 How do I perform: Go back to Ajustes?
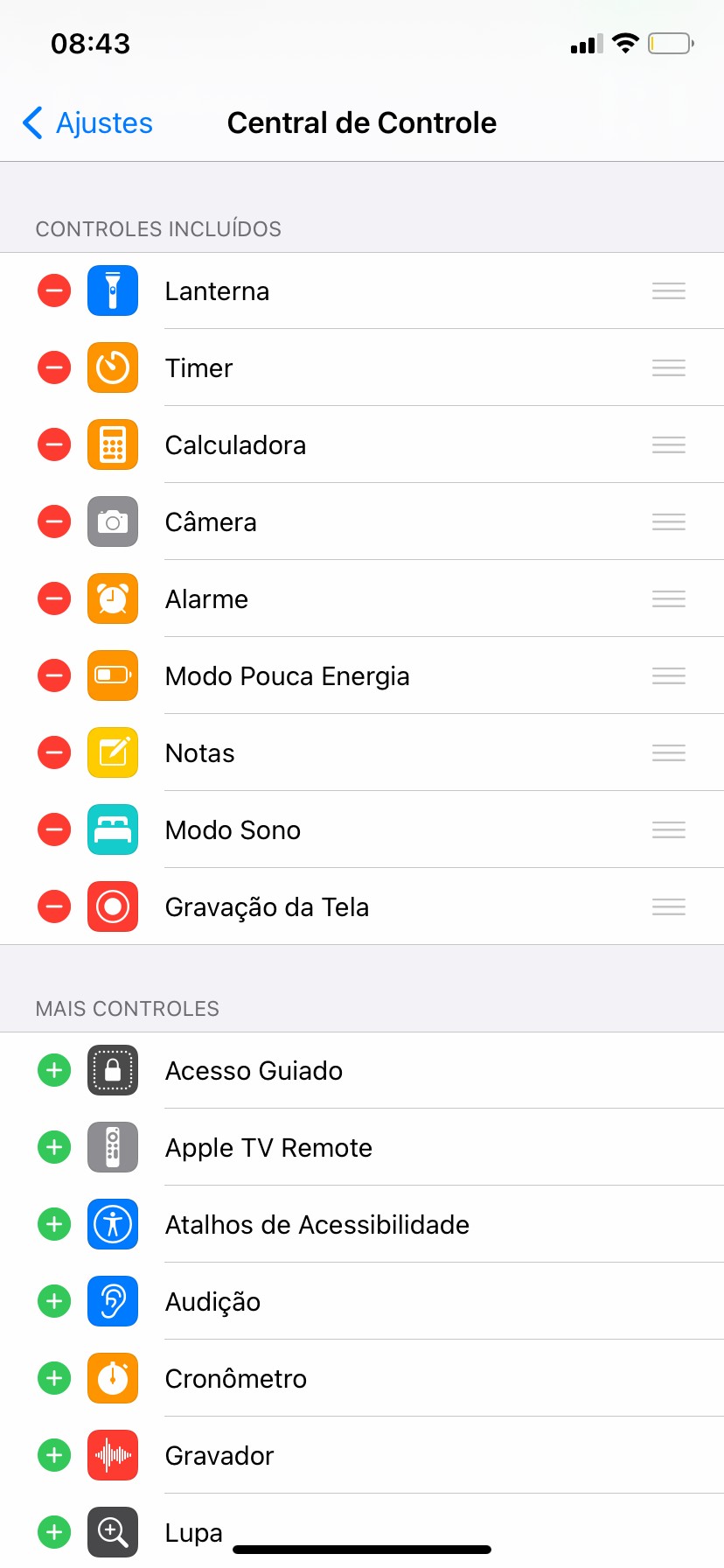(x=87, y=123)
